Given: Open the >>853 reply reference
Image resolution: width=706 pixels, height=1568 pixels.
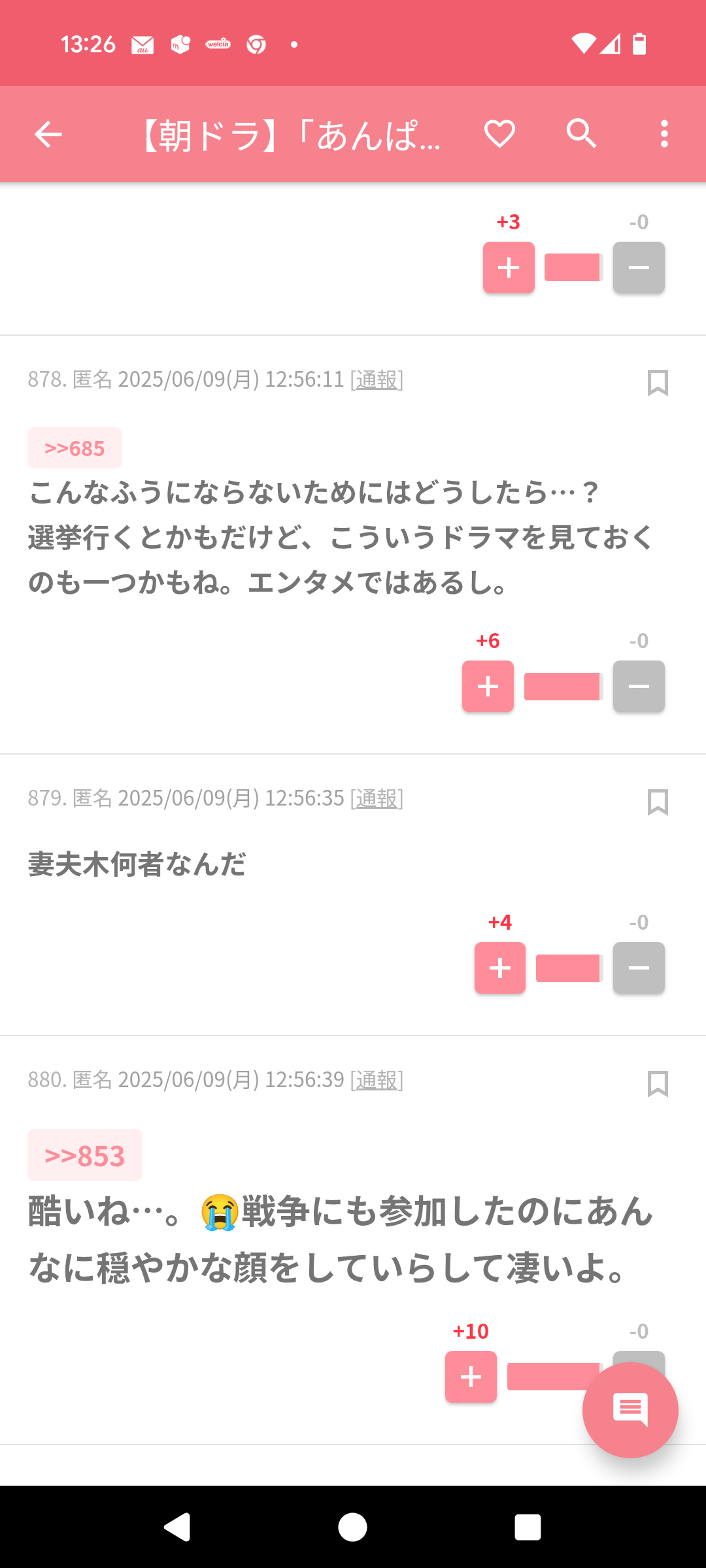Looking at the screenshot, I should tap(85, 1155).
